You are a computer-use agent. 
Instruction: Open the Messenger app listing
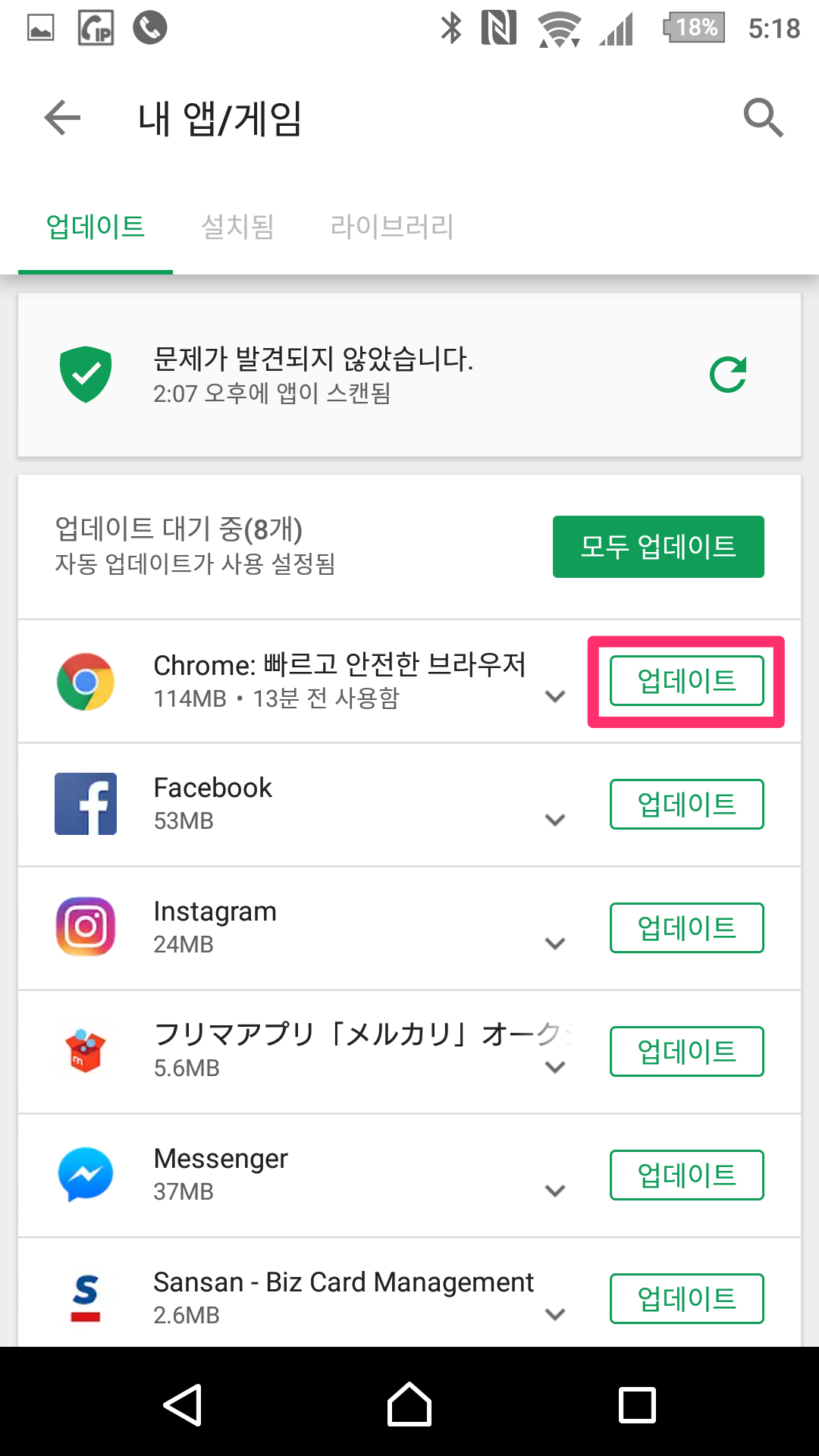coord(220,1159)
